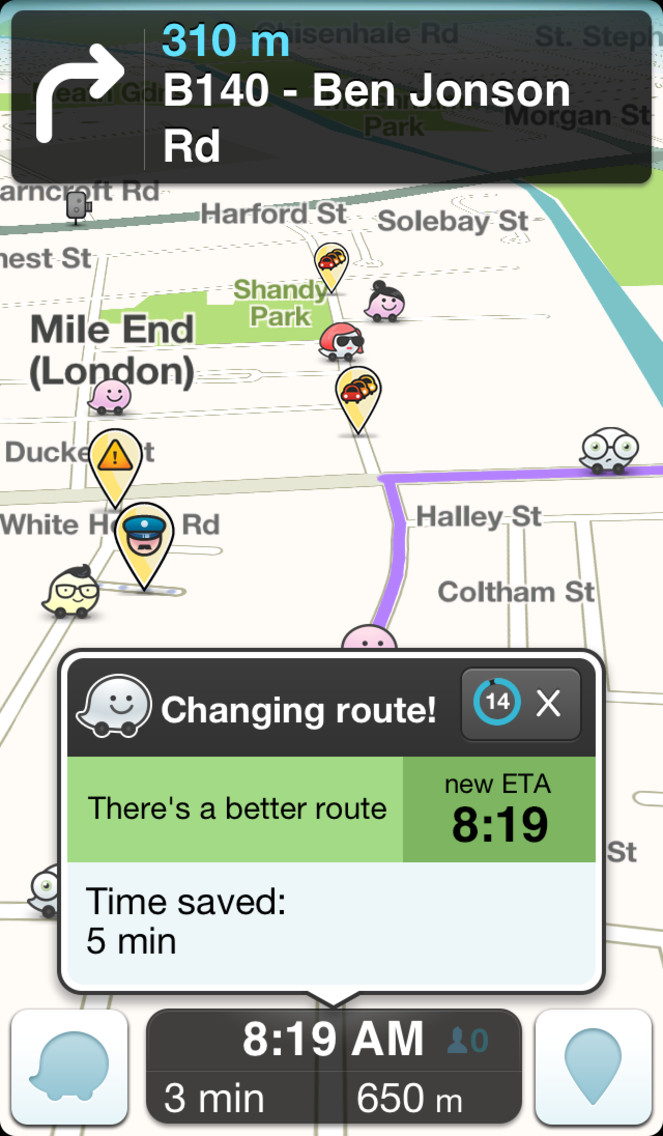Open the ETA bar showing 8:19 AM
The width and height of the screenshot is (663, 1136).
click(x=333, y=1066)
